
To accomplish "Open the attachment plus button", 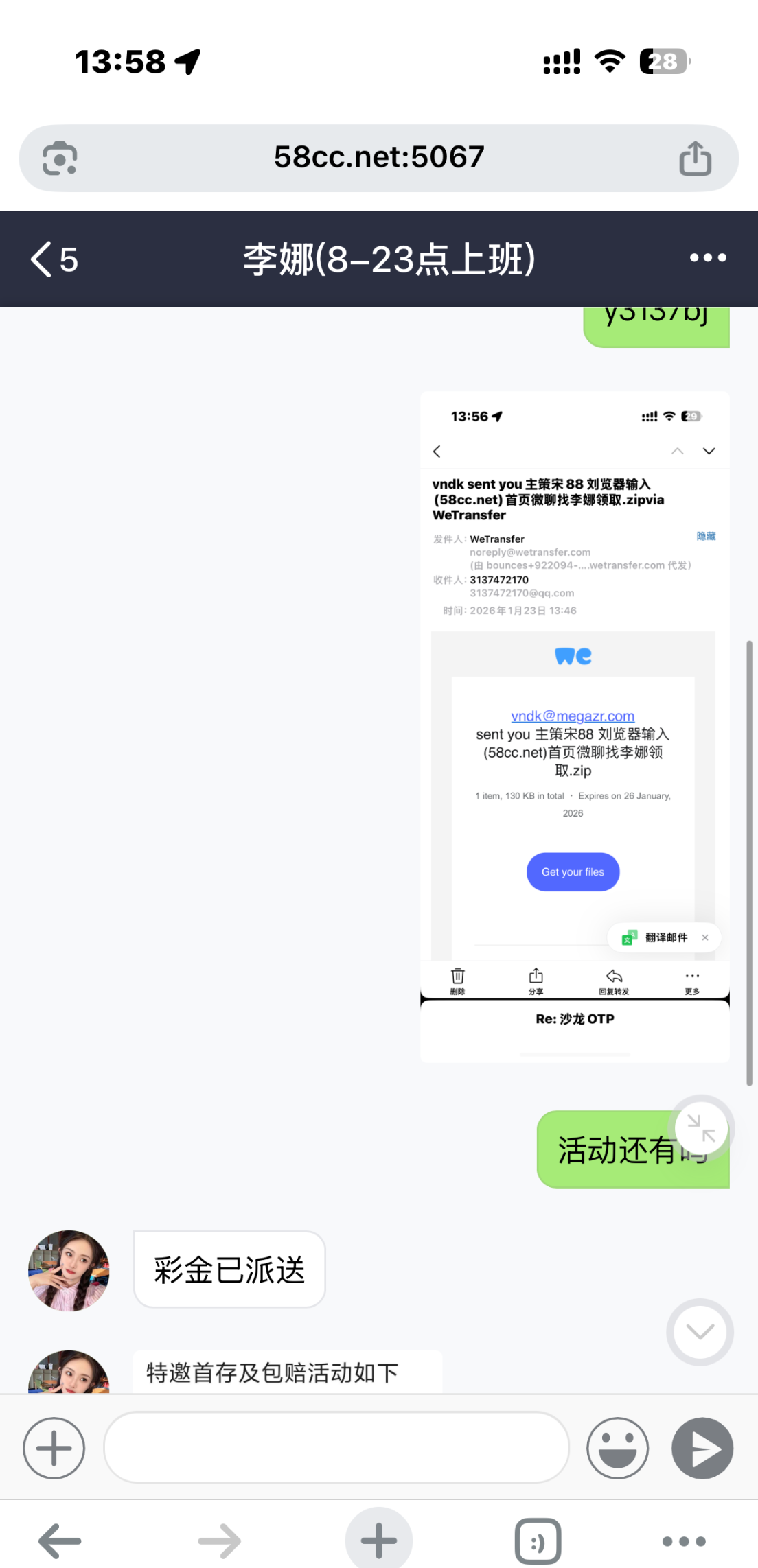I will [54, 1448].
